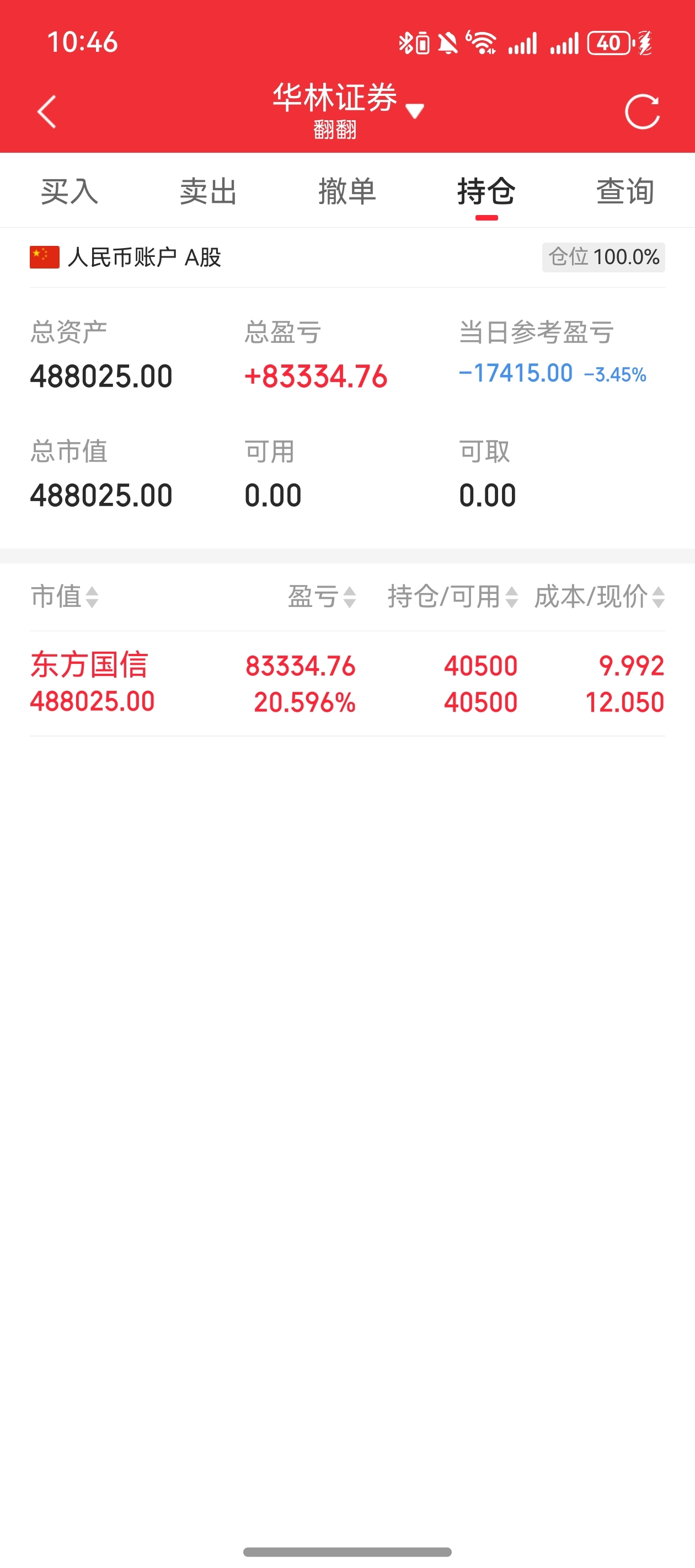The image size is (695, 1568).
Task: Sort holdings by 持仓/可用 column
Action: coord(453,597)
